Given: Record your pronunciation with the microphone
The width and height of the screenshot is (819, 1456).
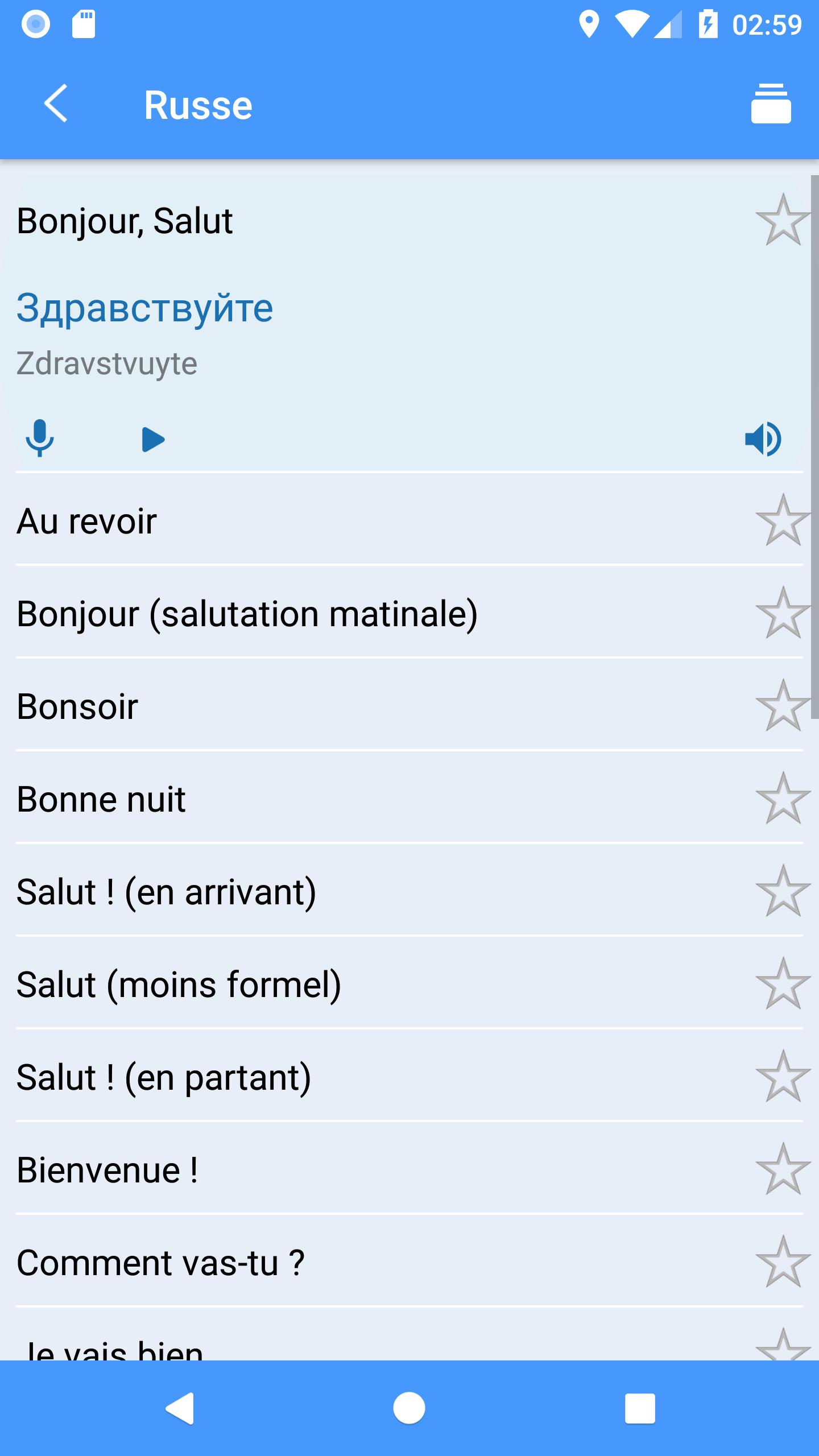Looking at the screenshot, I should click(40, 438).
